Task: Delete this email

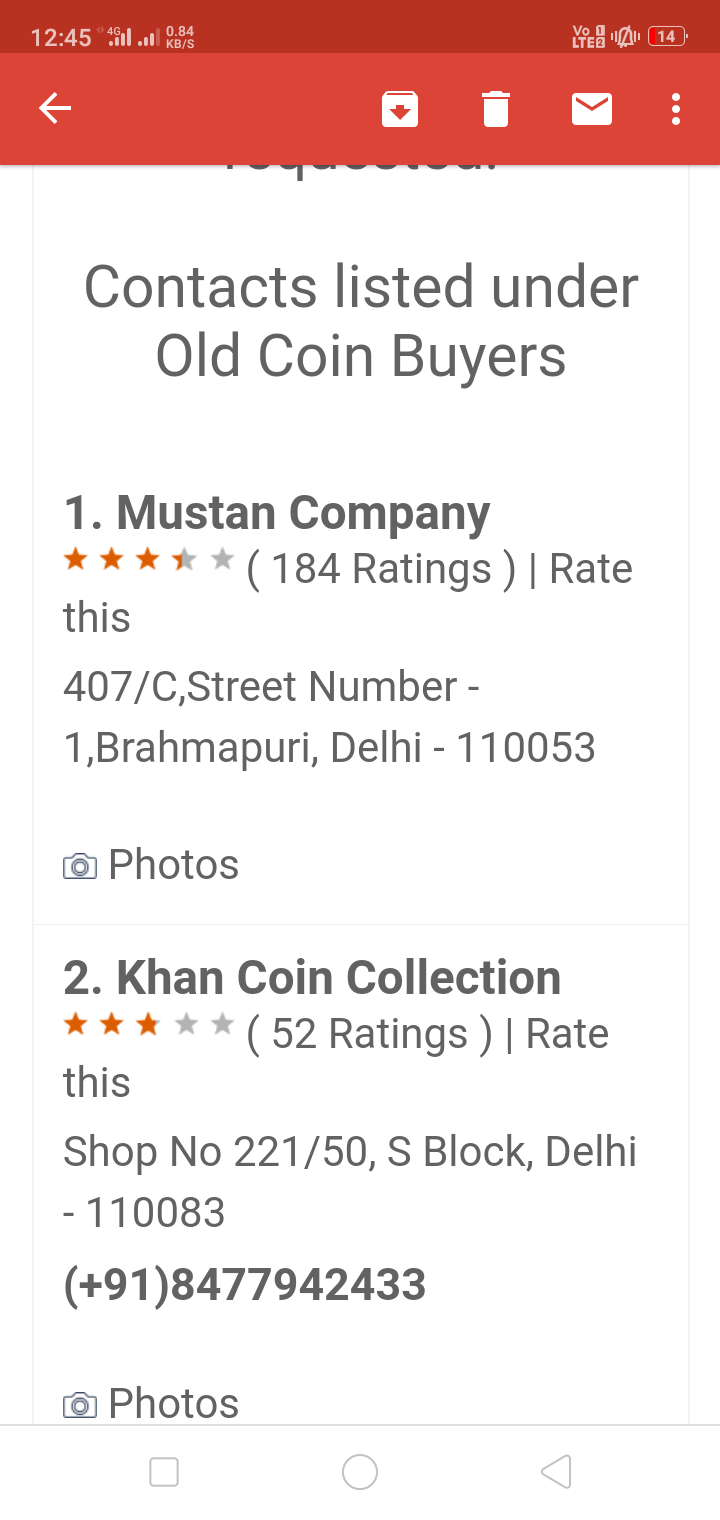Action: [496, 109]
